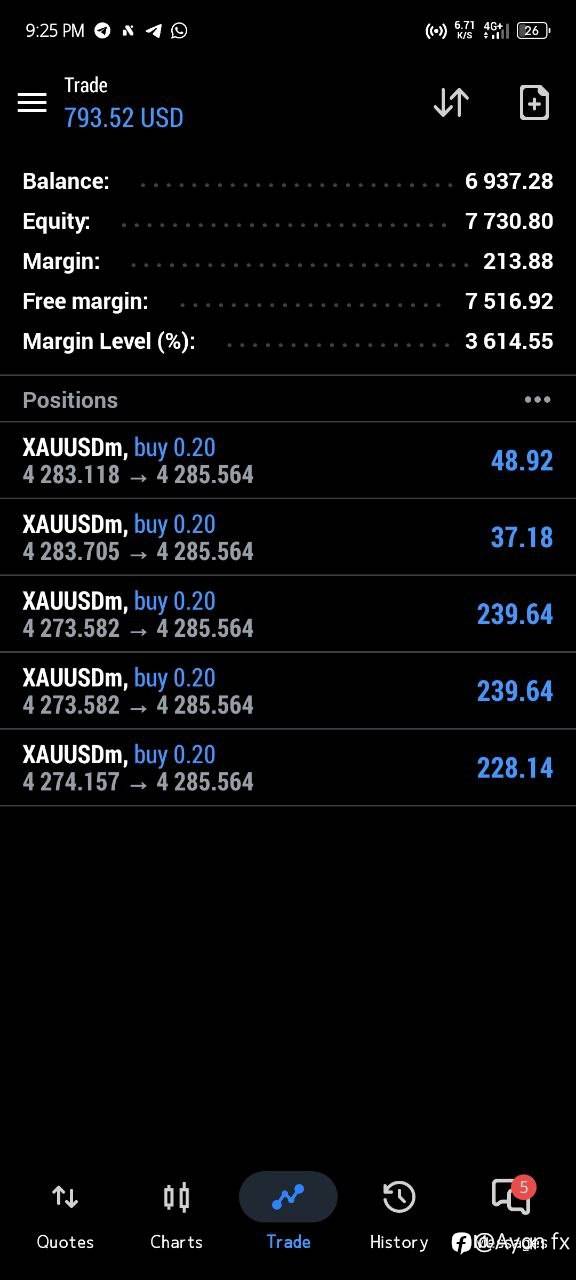Open the XAUUSDm position with 37.18 profit
Viewport: 576px width, 1280px height.
[x=288, y=537]
